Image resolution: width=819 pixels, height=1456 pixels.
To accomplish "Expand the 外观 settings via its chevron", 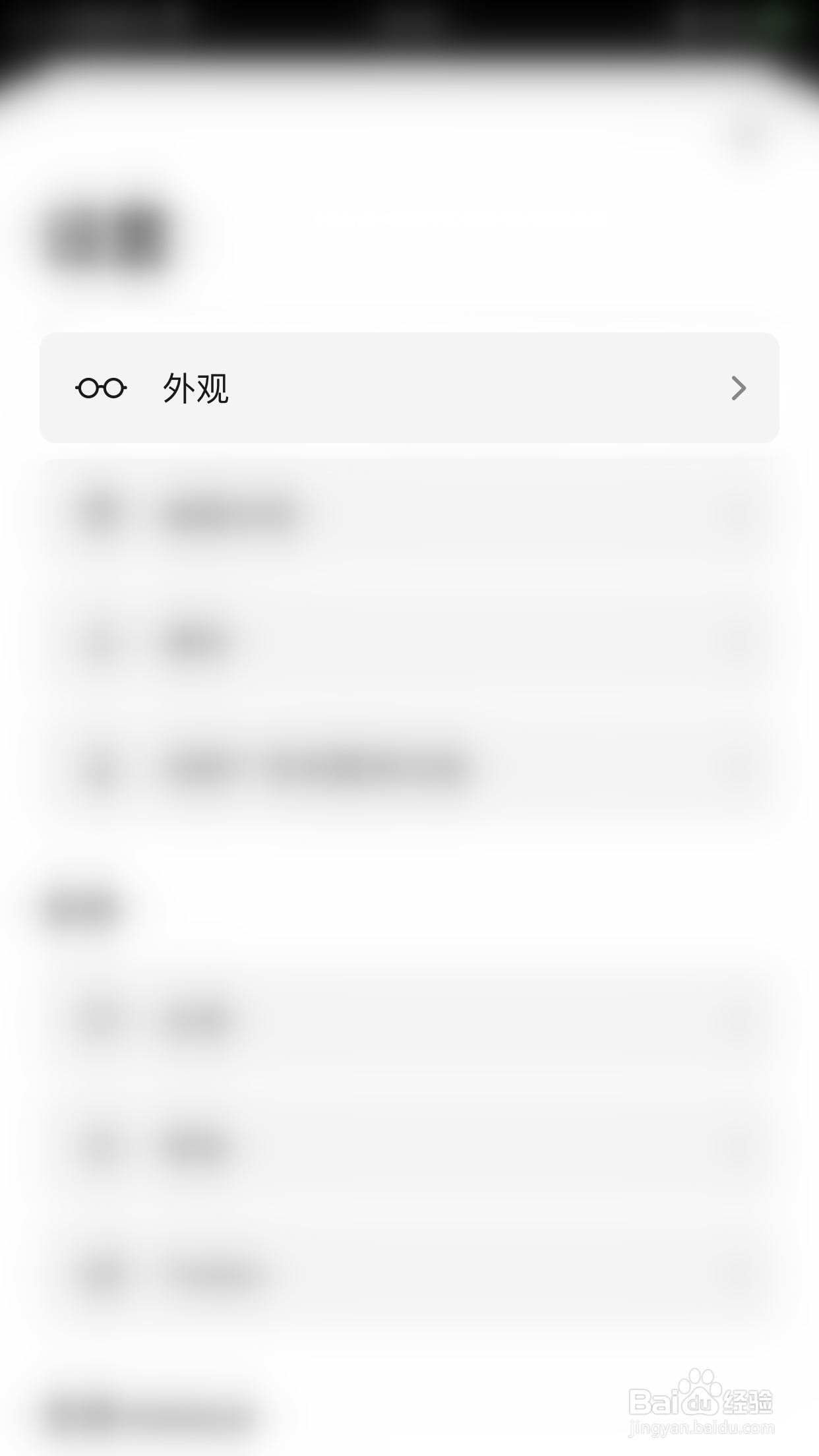I will (739, 388).
